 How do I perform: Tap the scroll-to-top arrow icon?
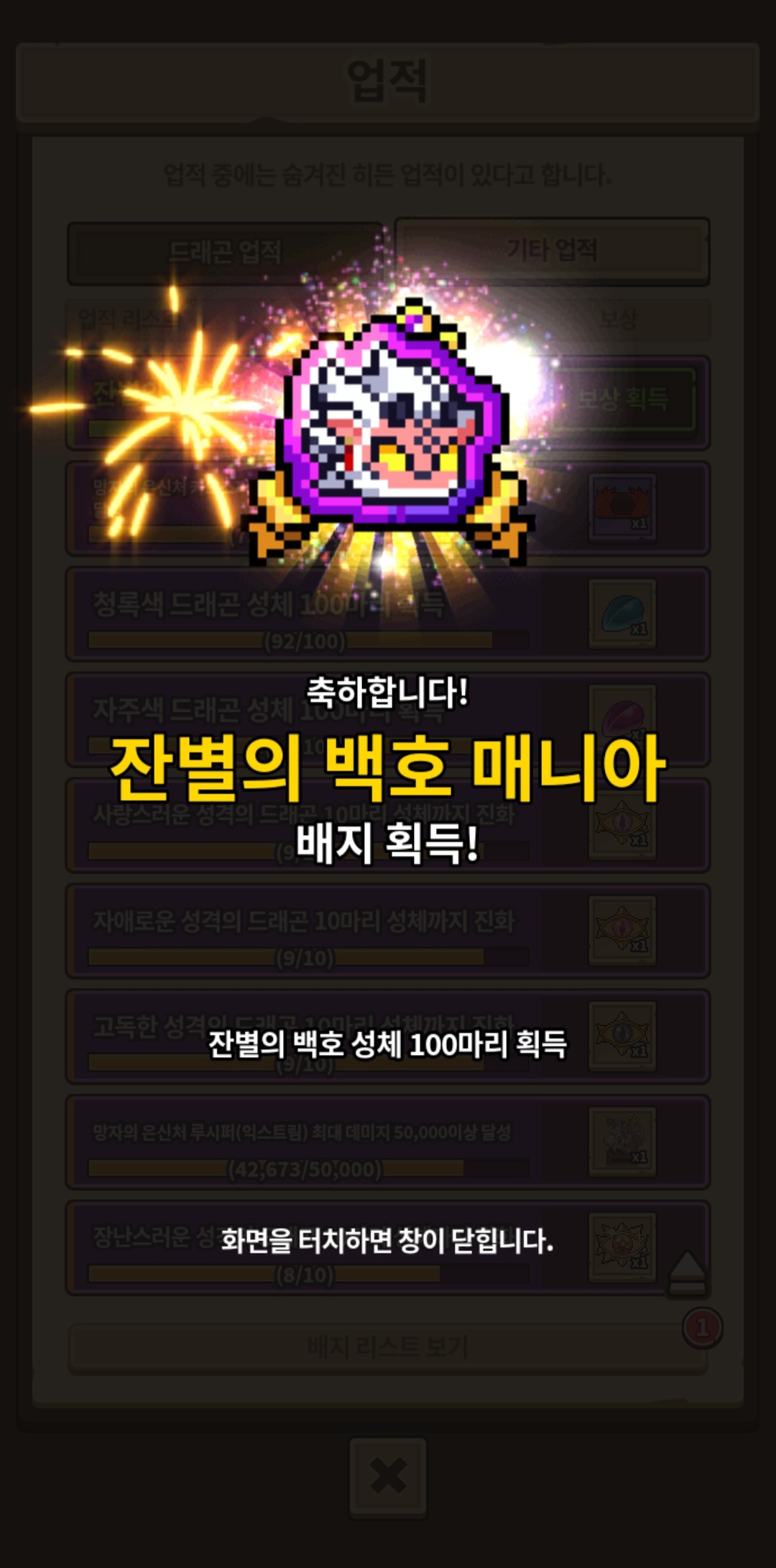[x=688, y=1273]
